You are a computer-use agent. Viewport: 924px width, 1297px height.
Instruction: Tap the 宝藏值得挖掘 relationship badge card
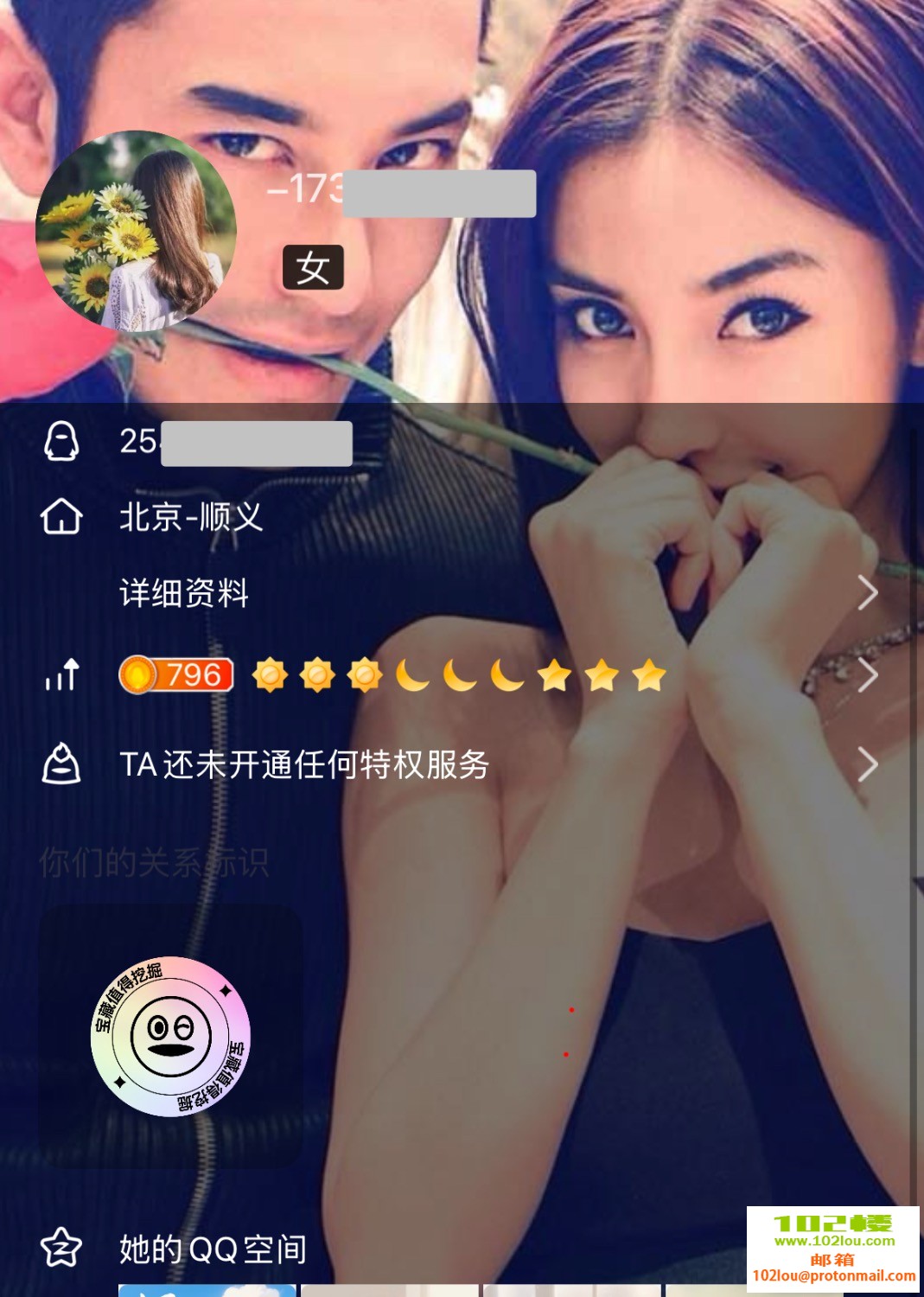(170, 1037)
